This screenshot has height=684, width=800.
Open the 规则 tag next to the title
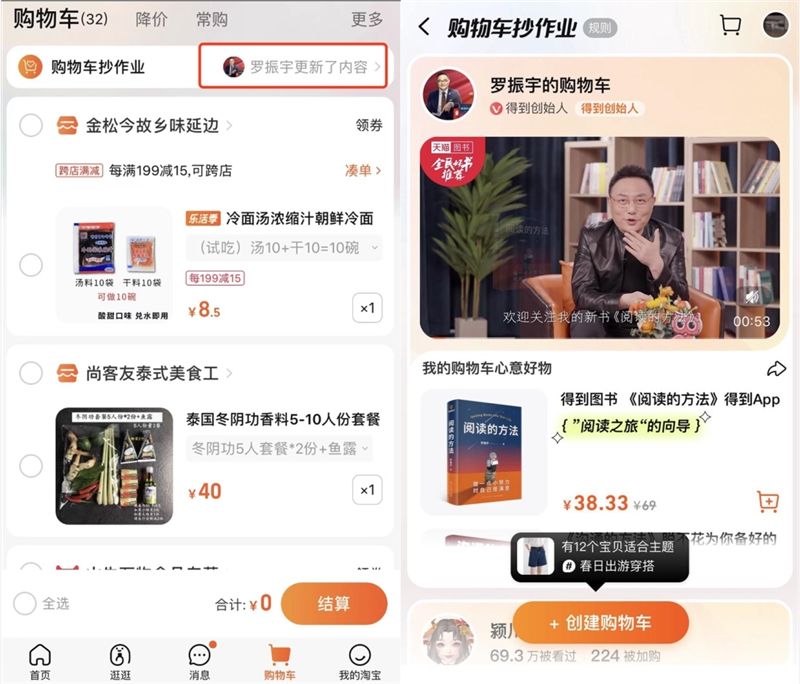pyautogui.click(x=601, y=29)
